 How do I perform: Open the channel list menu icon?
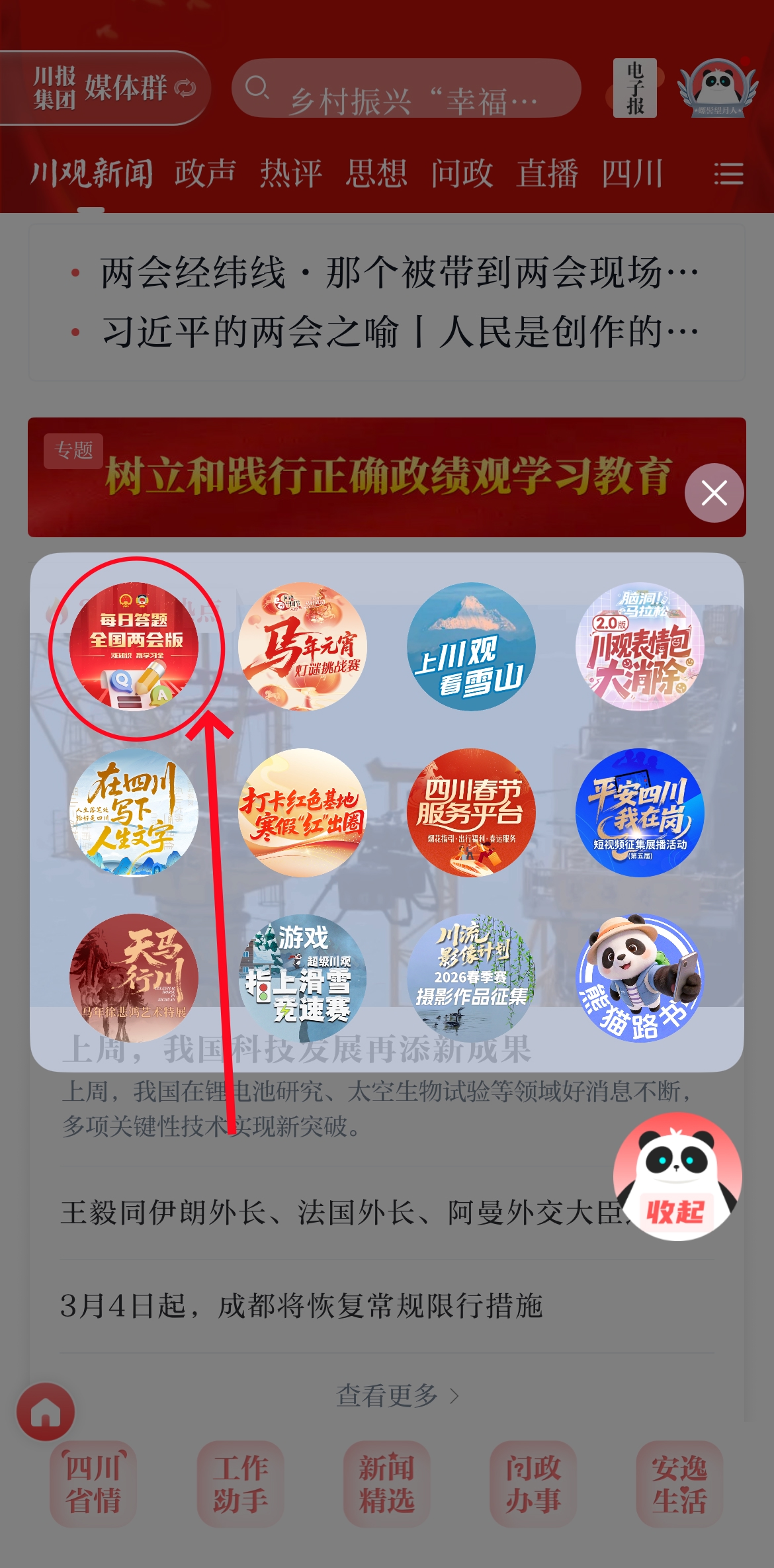click(728, 174)
